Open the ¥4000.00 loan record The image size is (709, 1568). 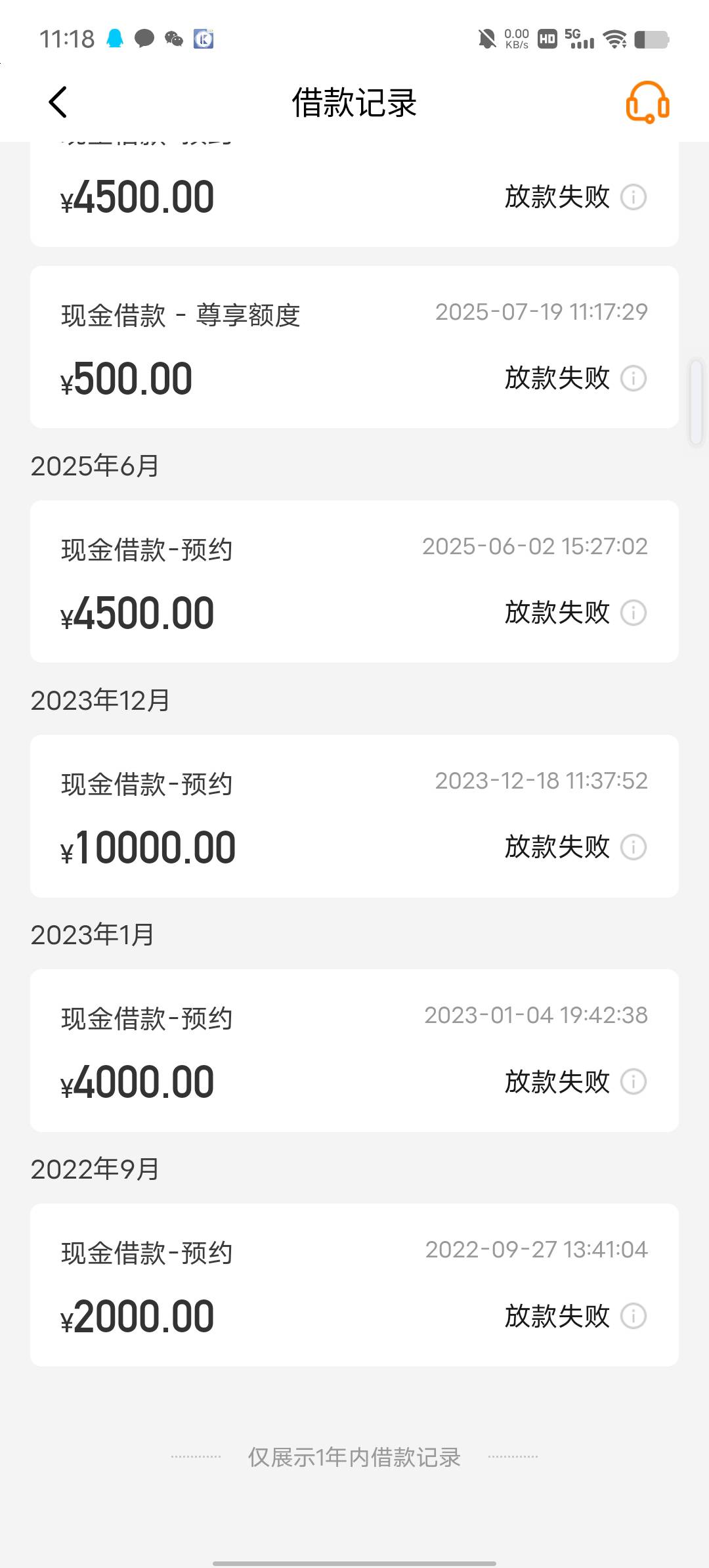point(354,1051)
